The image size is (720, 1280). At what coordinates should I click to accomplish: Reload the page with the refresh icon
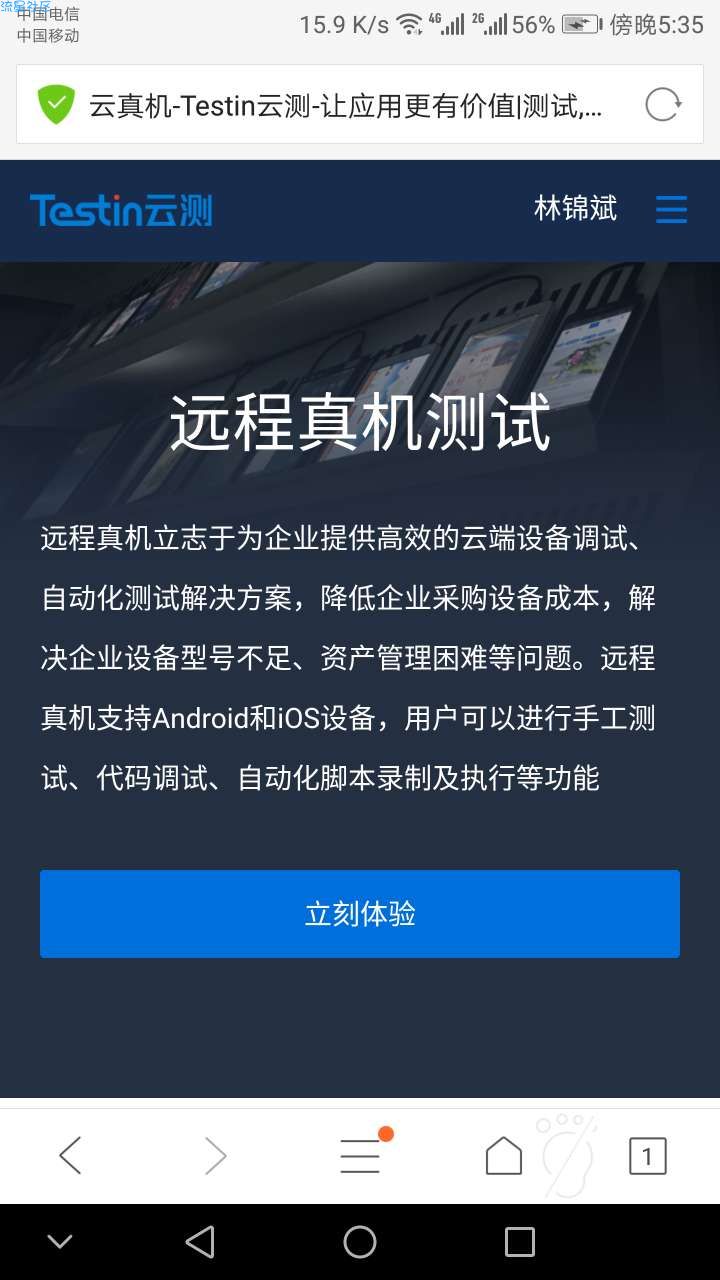pyautogui.click(x=662, y=104)
